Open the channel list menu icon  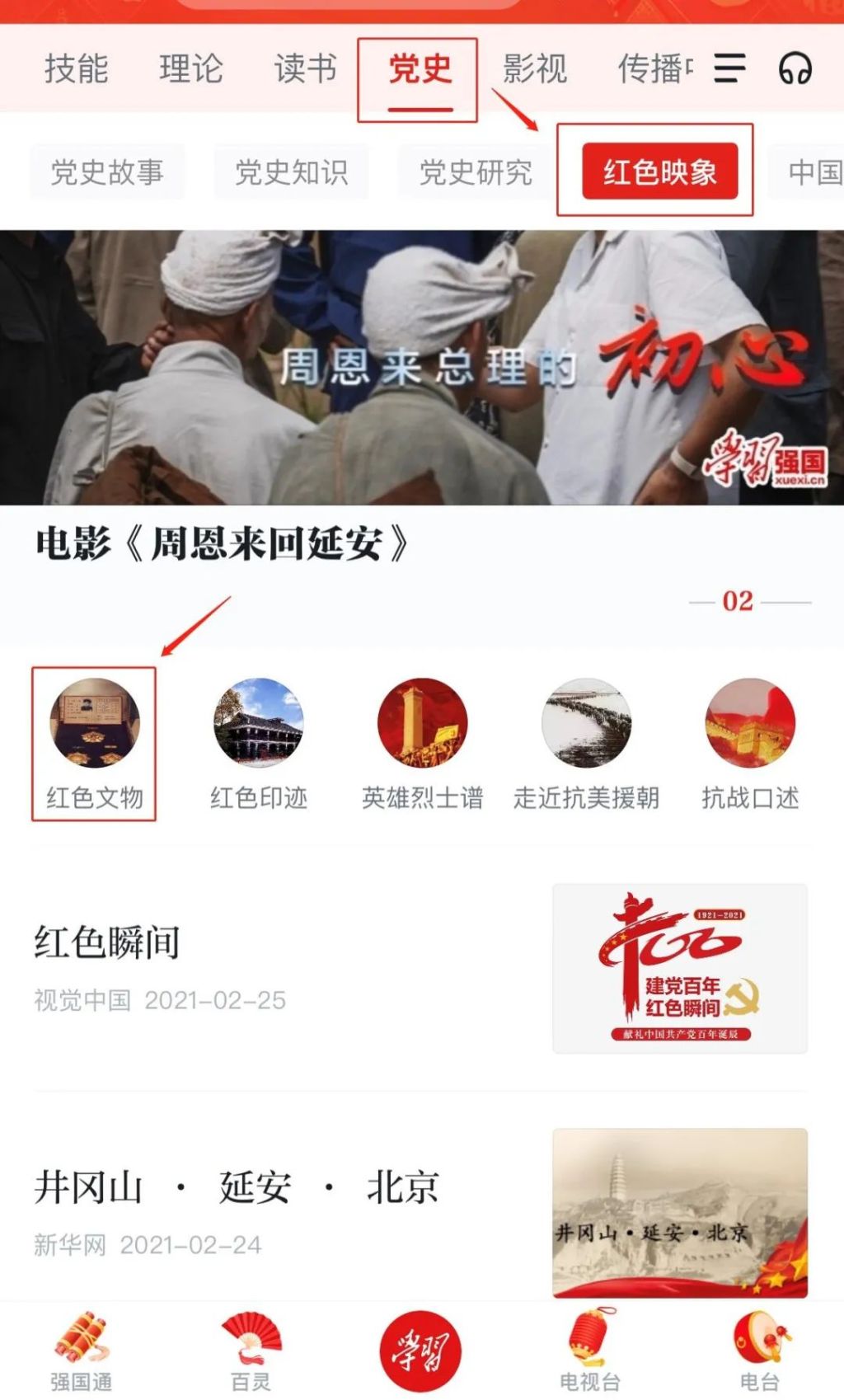point(729,68)
